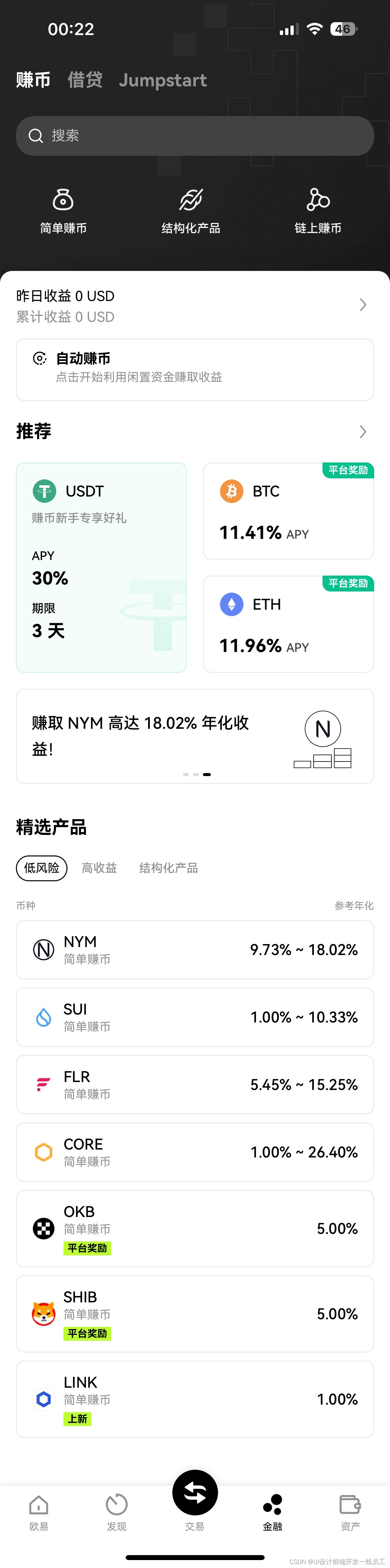Open the OKB 简单赚币 row
390x1568 pixels.
[195, 1228]
